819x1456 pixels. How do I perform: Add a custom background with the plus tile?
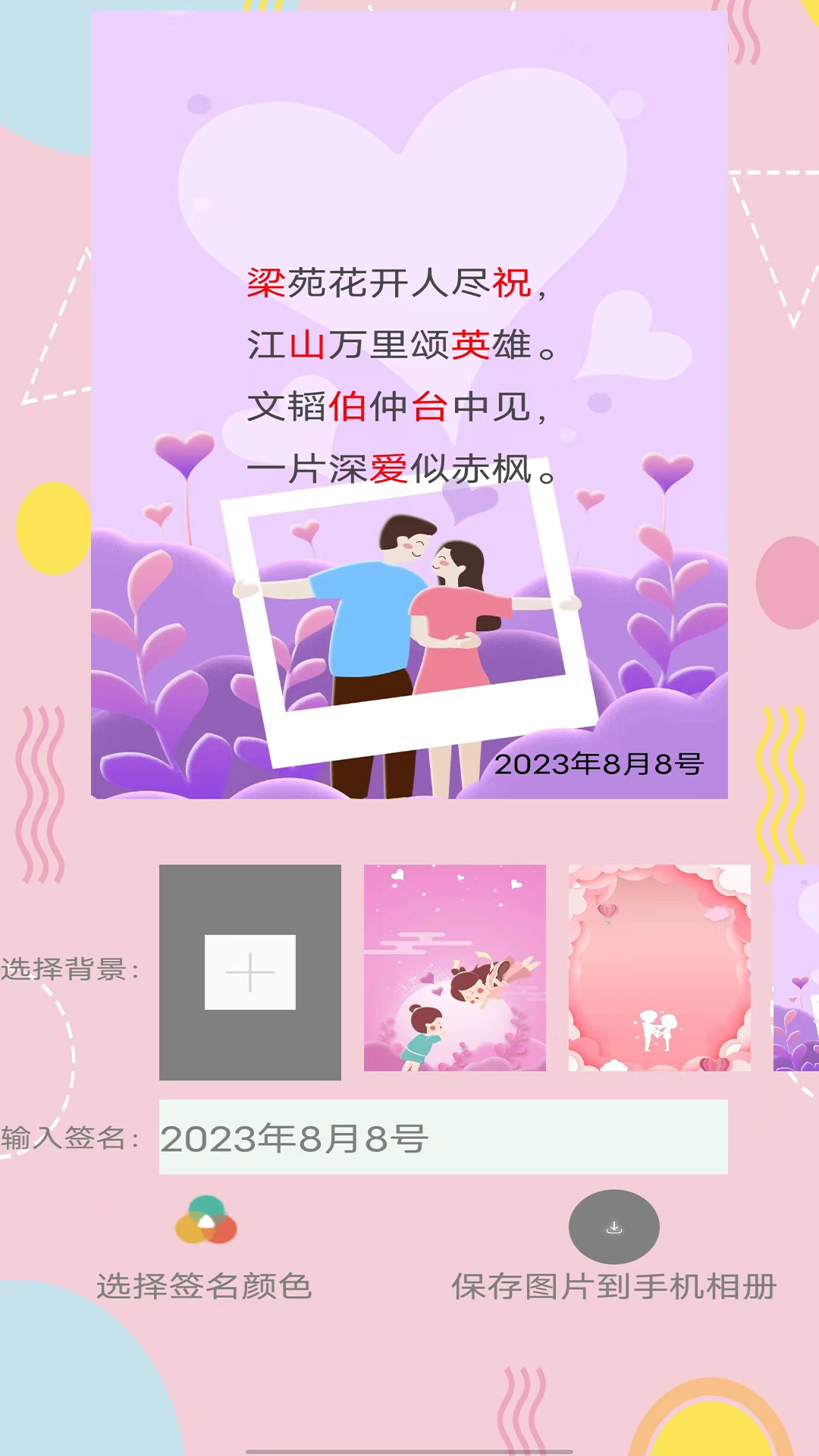(x=250, y=972)
